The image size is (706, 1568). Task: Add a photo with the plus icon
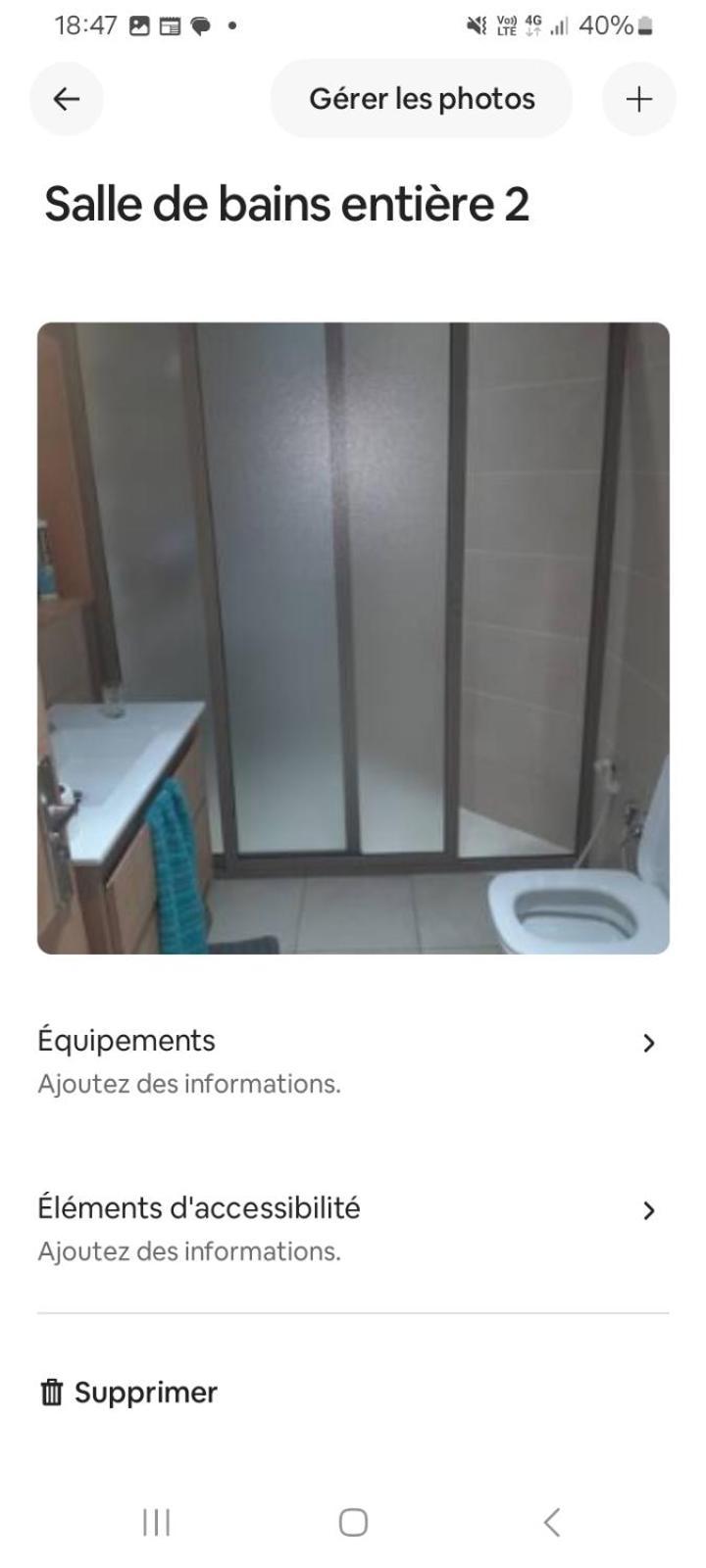(x=638, y=99)
